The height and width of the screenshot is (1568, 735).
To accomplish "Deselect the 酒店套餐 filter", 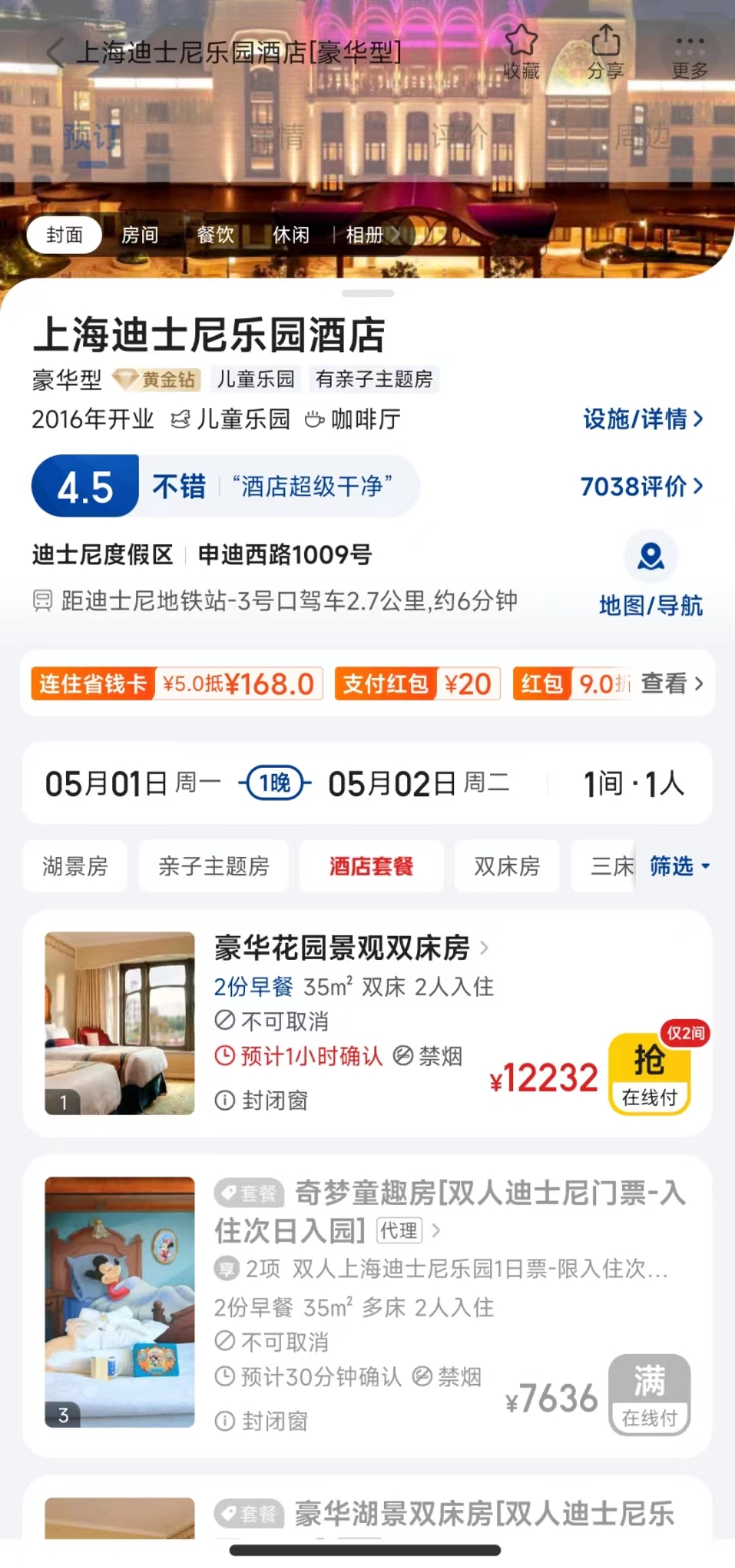I will (x=370, y=866).
